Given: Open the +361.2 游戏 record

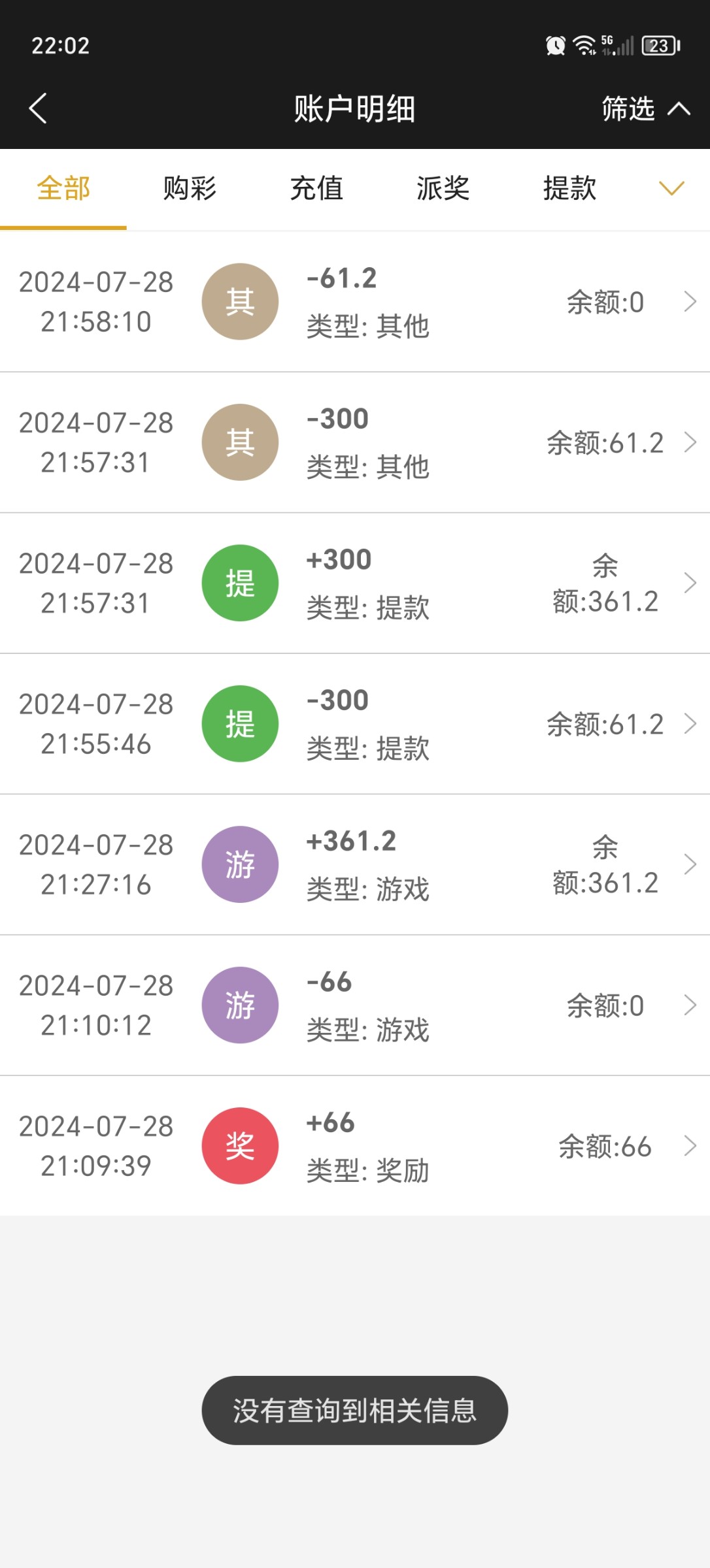Looking at the screenshot, I should point(355,864).
